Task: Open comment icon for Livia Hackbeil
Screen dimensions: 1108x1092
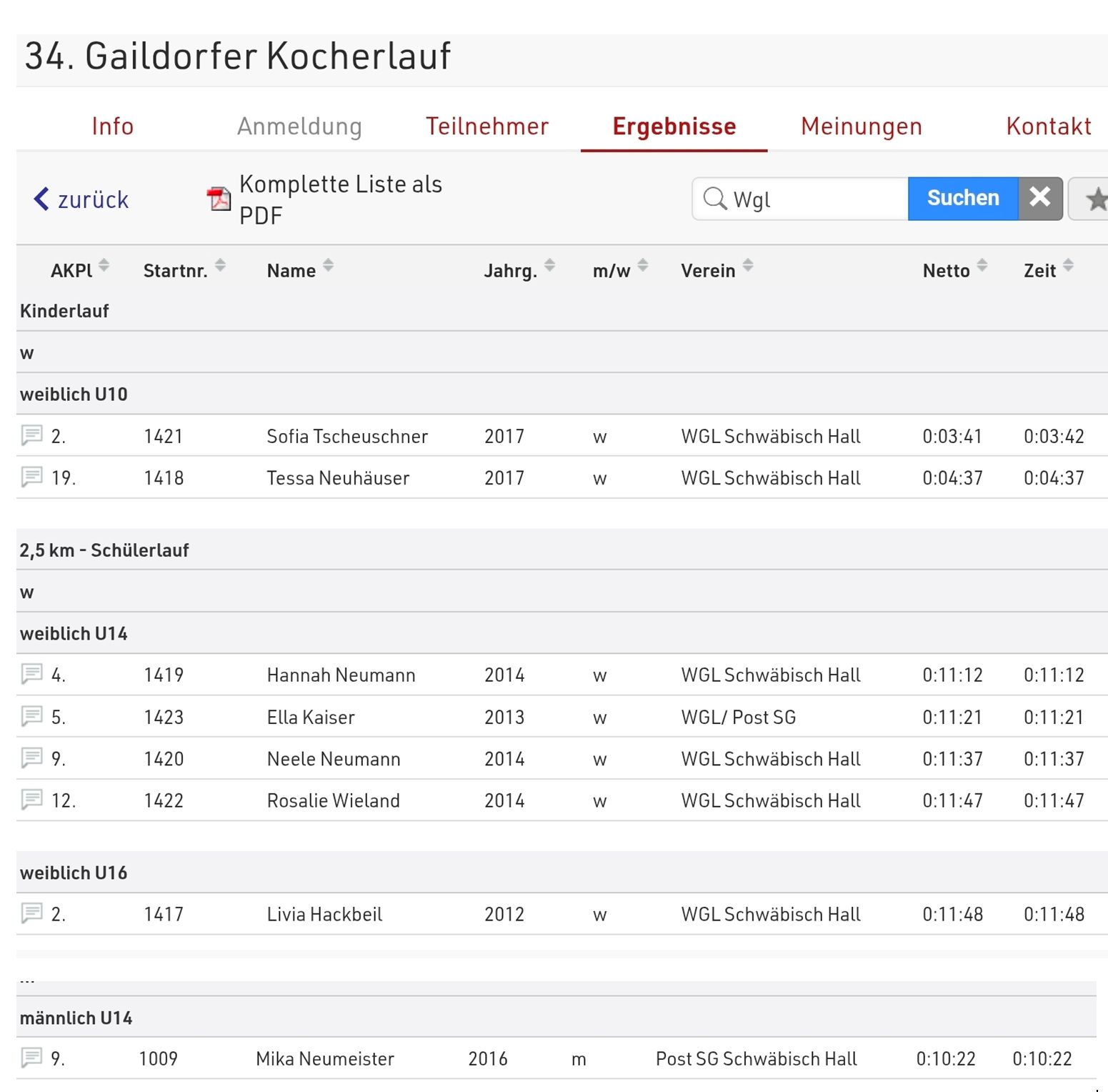Action: 31,913
